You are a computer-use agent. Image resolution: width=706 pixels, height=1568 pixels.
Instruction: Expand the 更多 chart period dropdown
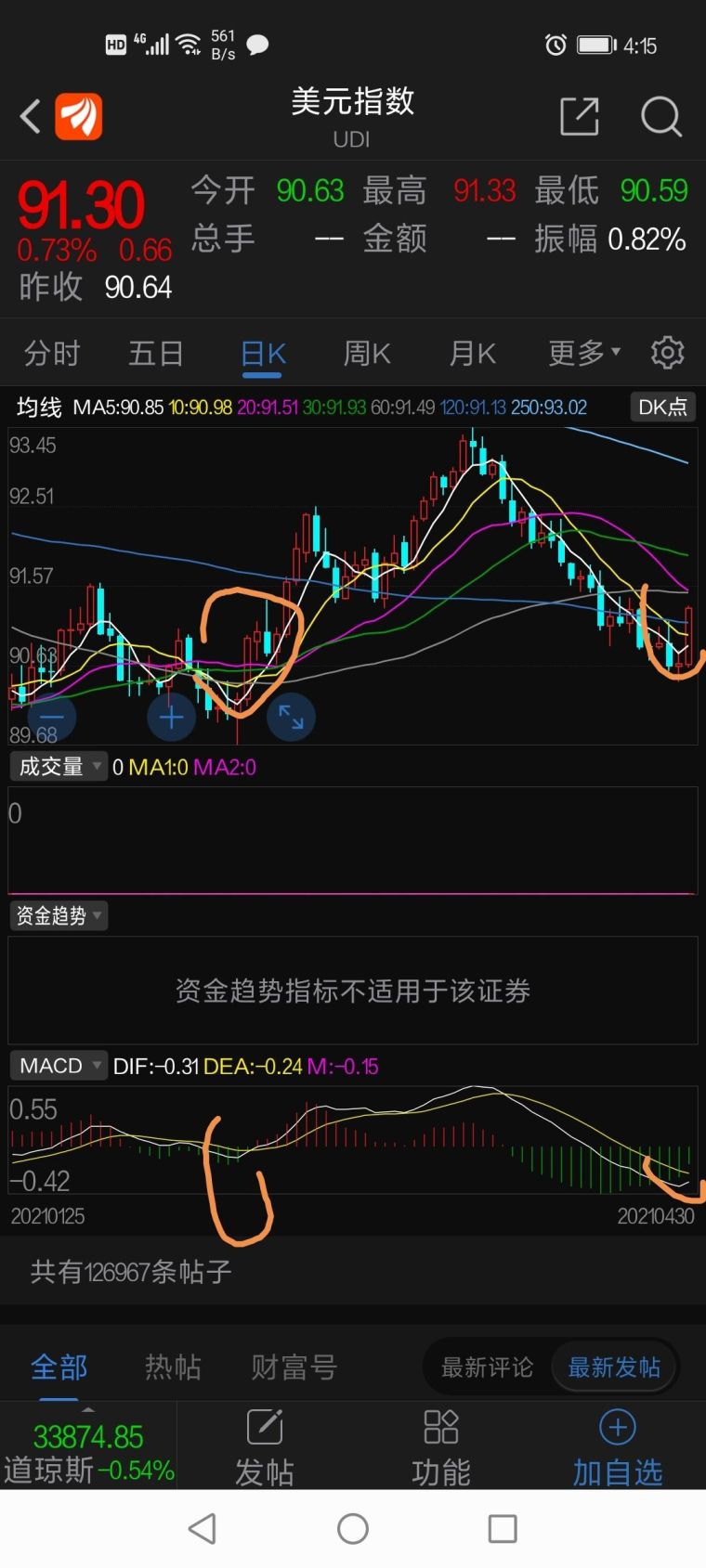(x=582, y=353)
